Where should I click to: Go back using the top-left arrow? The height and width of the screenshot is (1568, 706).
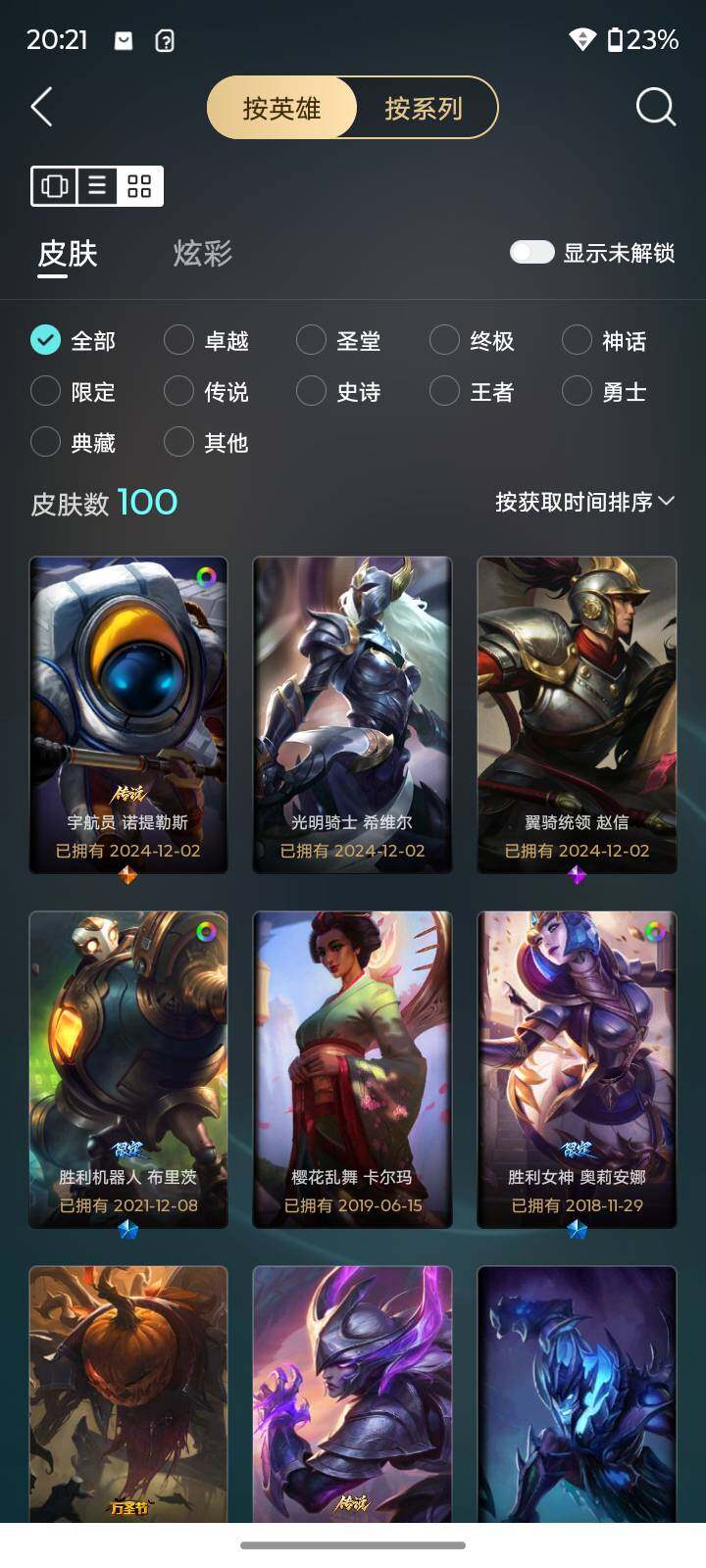41,108
